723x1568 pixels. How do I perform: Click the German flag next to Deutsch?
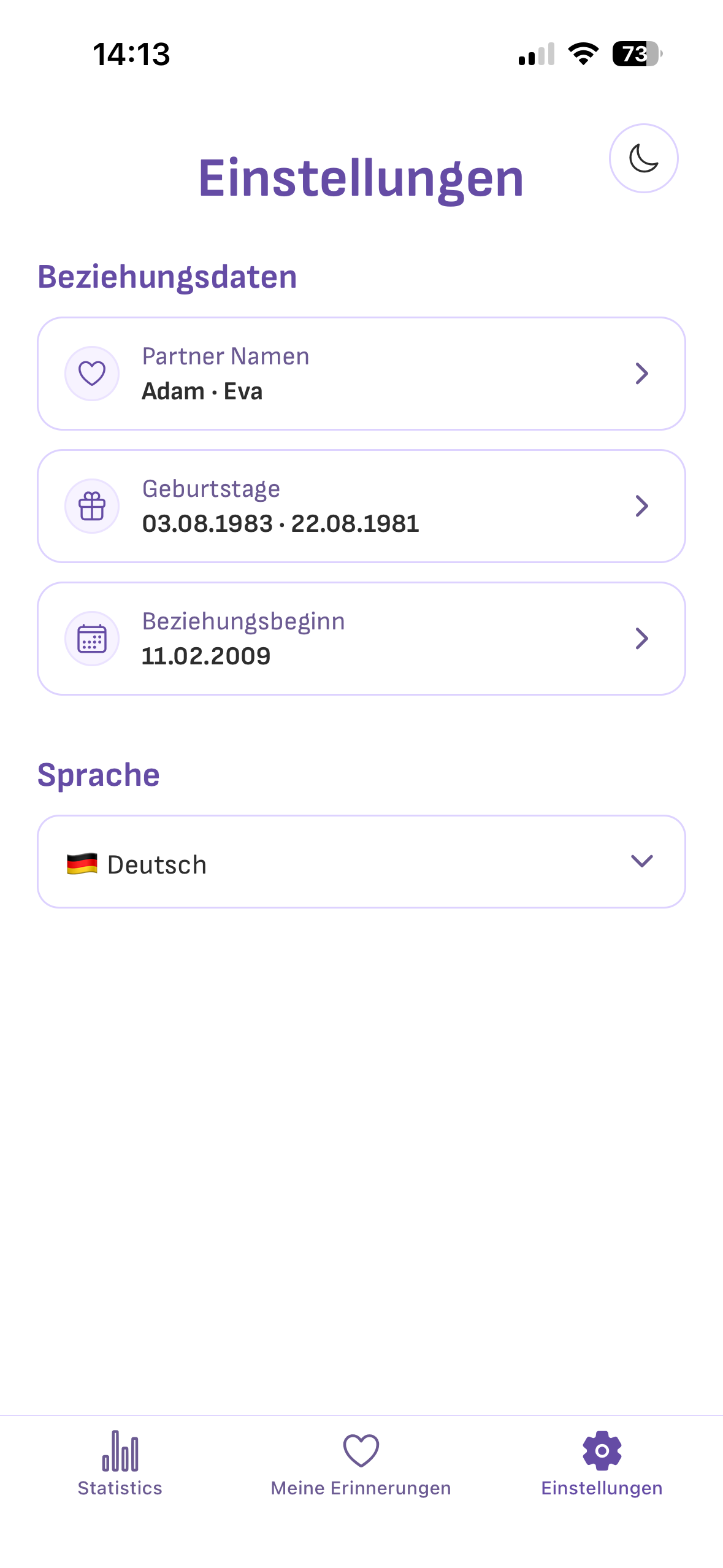80,864
